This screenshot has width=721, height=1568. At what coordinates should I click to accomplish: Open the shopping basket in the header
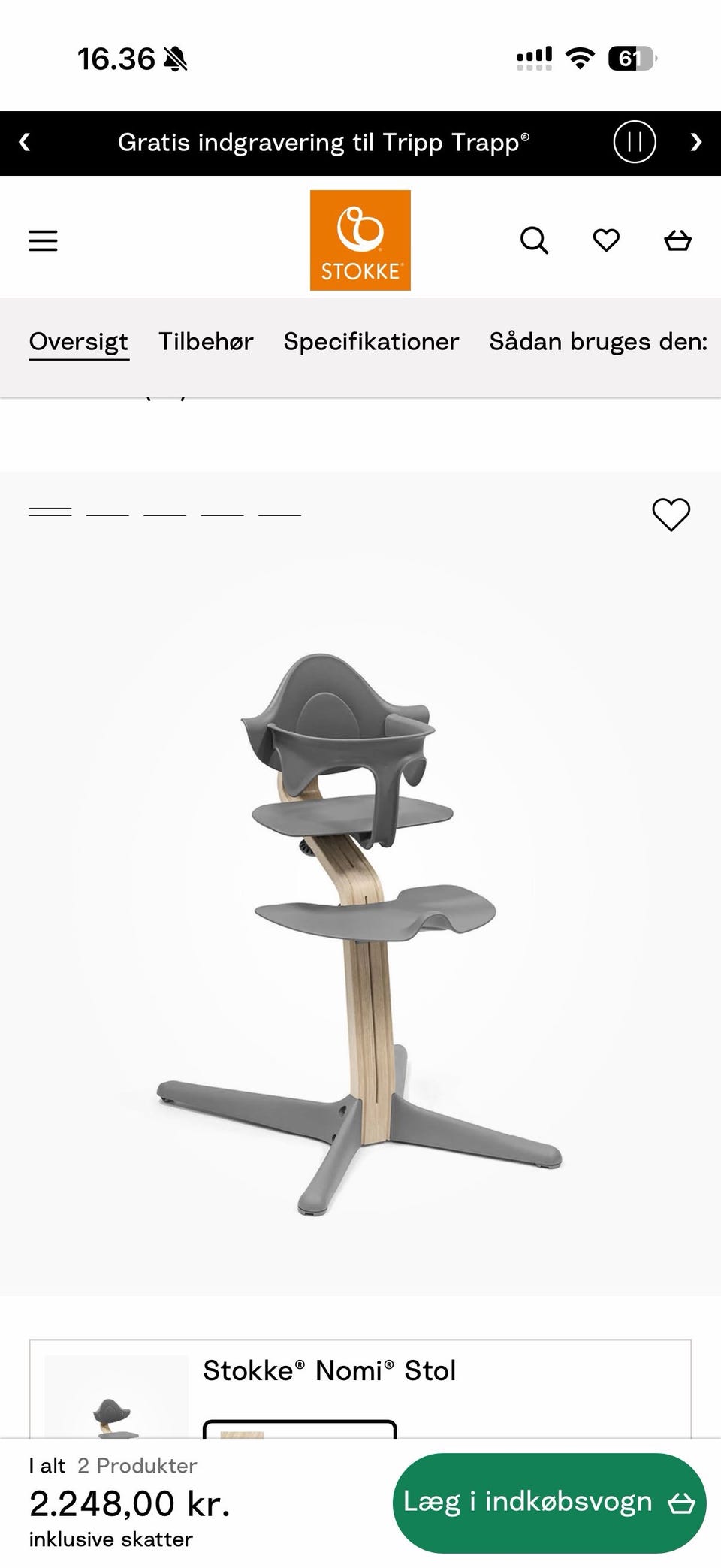point(677,240)
